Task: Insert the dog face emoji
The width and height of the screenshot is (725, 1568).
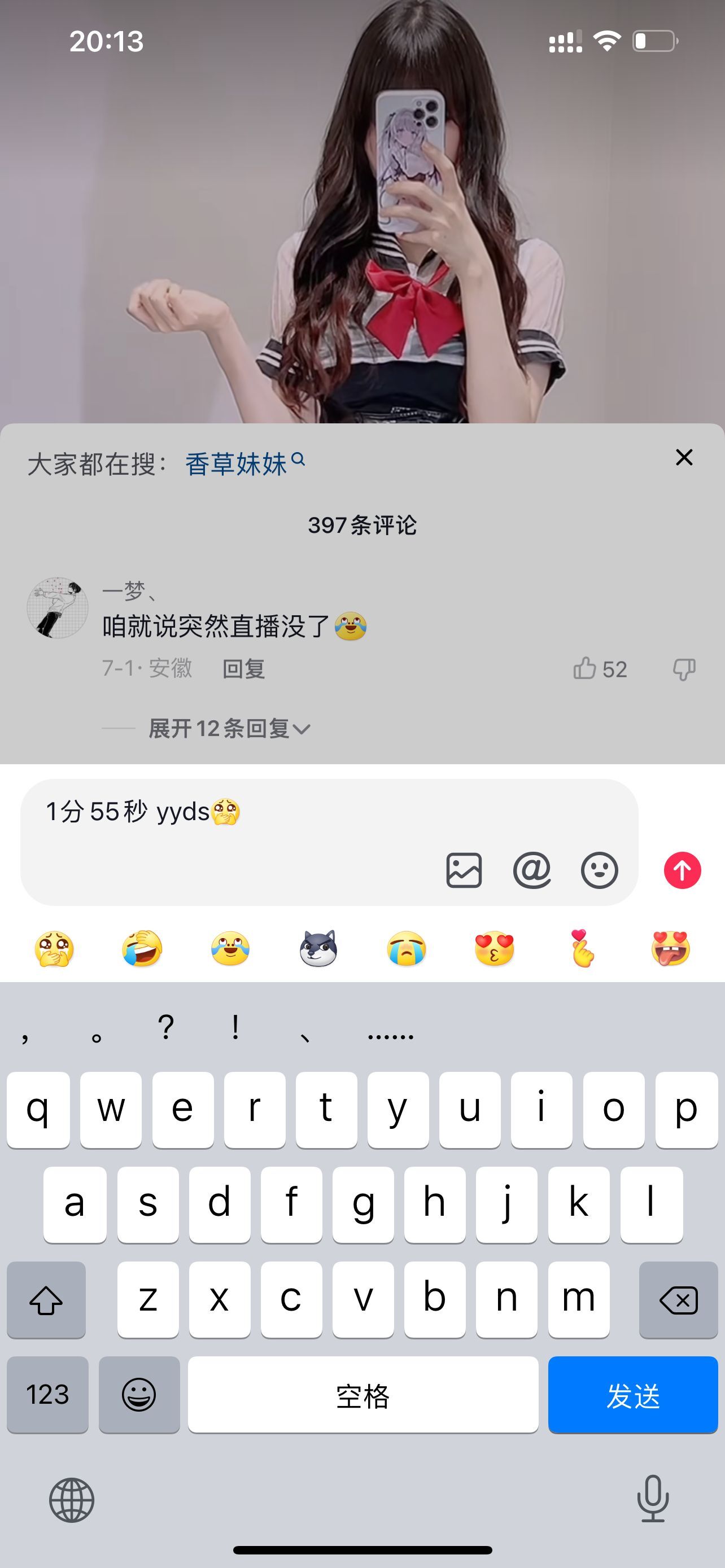Action: tap(318, 948)
